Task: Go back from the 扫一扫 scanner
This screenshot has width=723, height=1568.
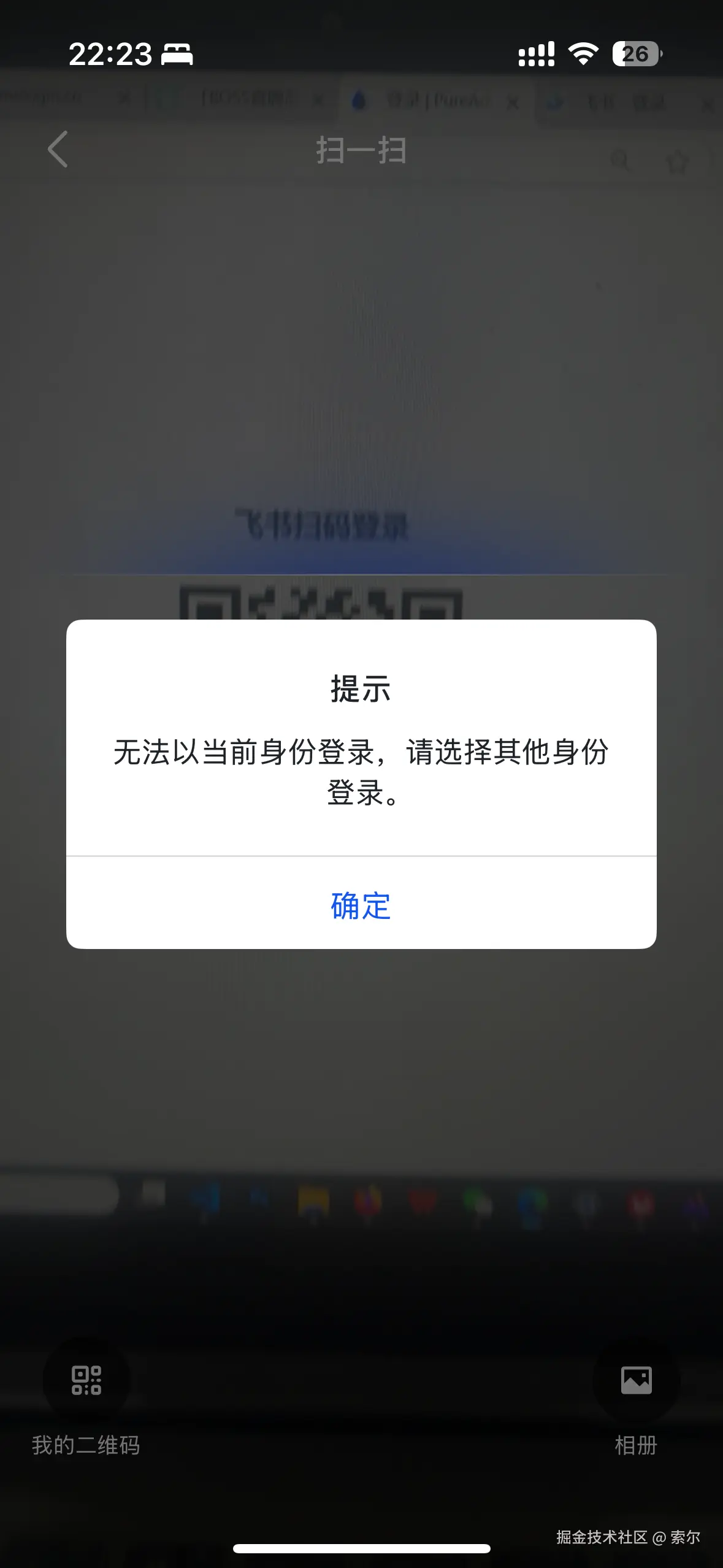Action: click(58, 149)
